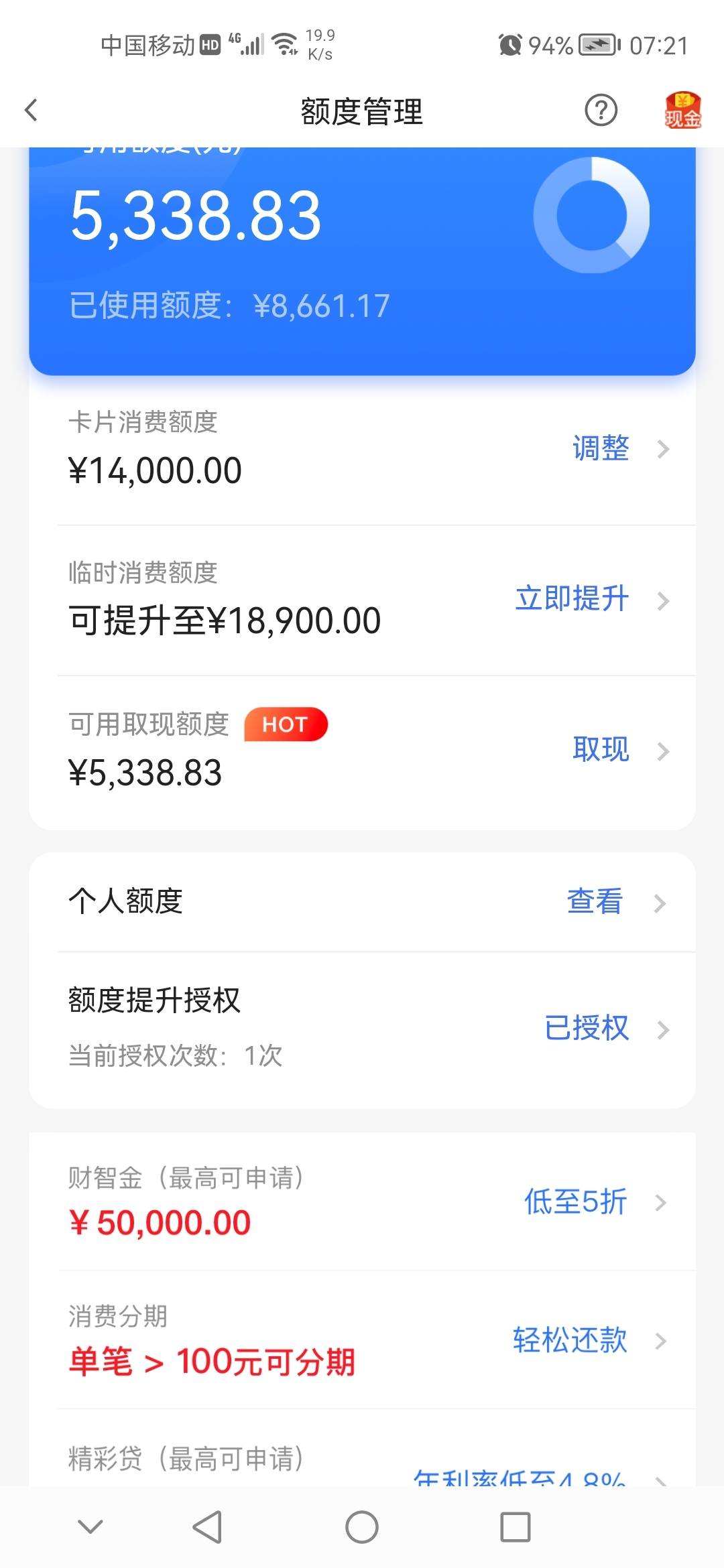Open 额度提升授权 settings
Image resolution: width=724 pixels, height=1568 pixels.
[x=362, y=1029]
